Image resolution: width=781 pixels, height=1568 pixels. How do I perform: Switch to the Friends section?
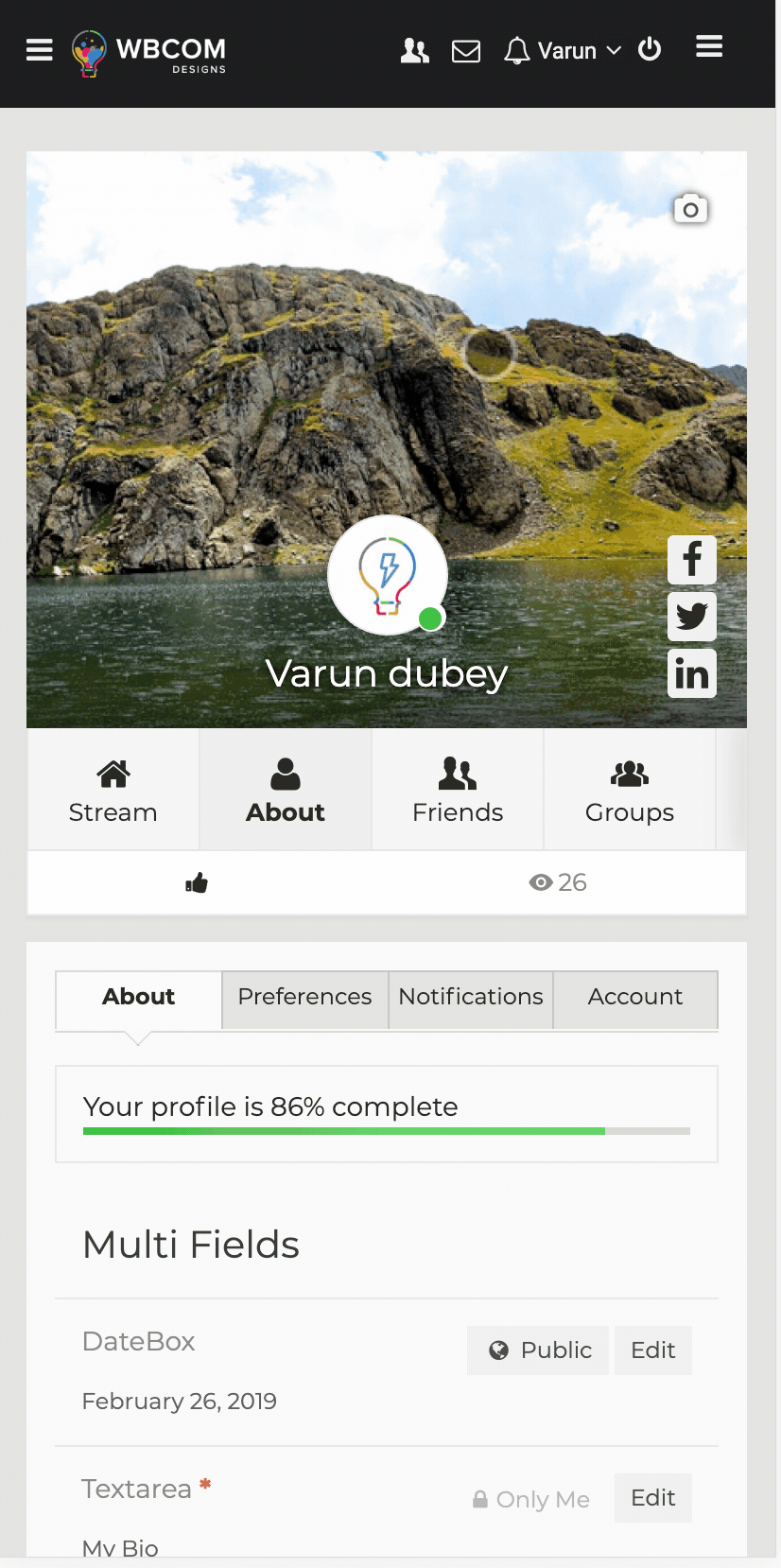(458, 790)
